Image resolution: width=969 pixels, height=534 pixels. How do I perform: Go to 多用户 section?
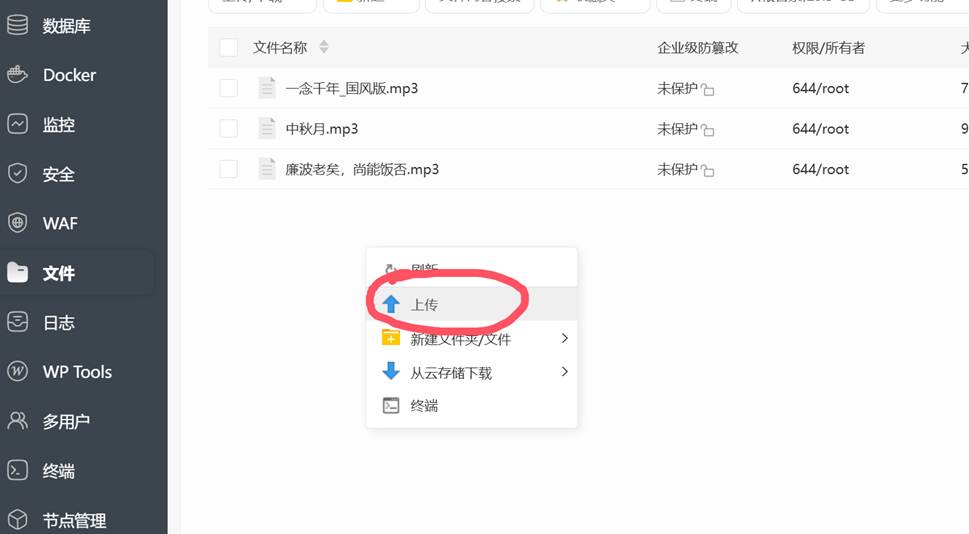(x=66, y=421)
